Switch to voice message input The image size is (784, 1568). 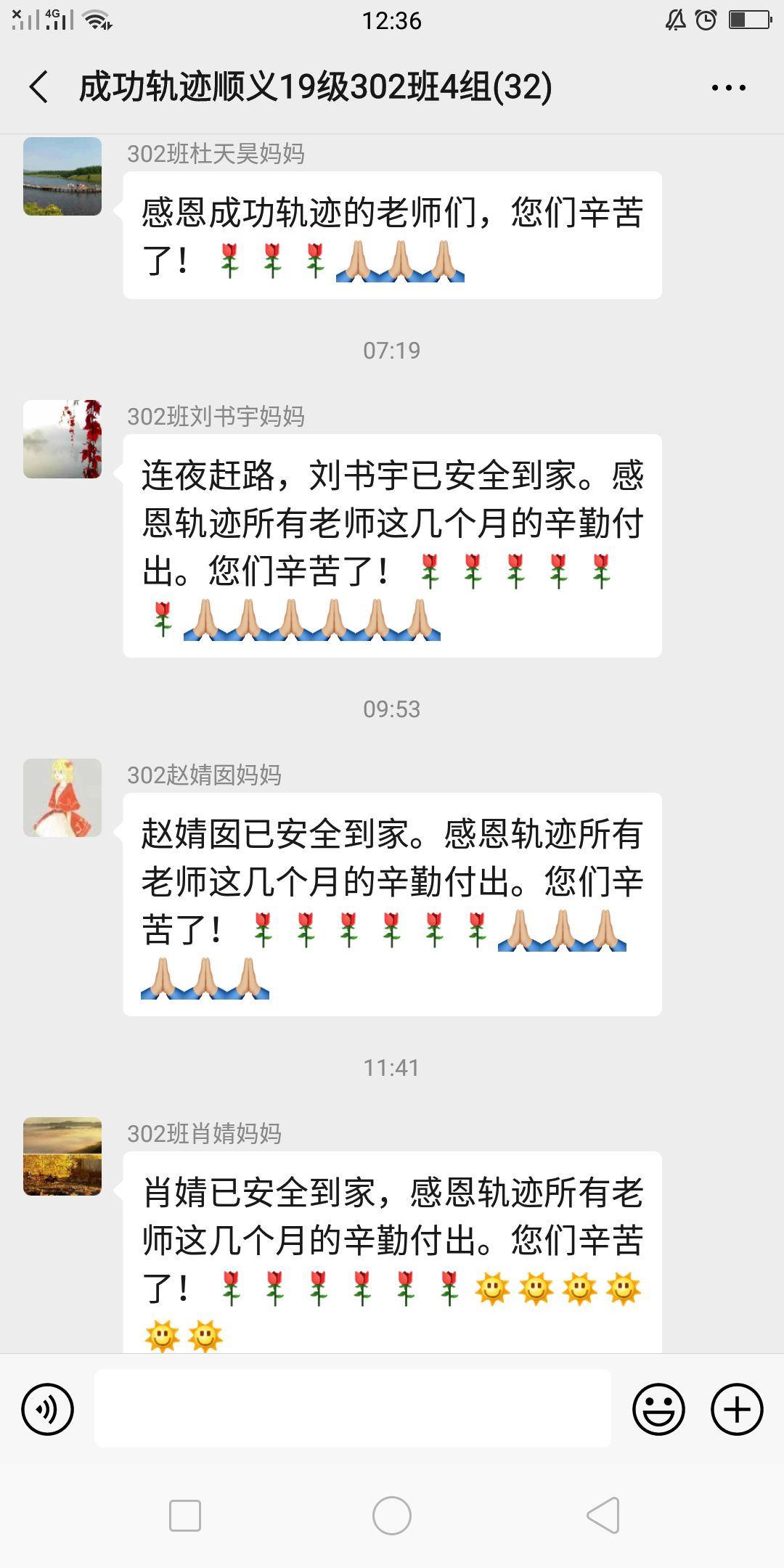coord(48,1409)
